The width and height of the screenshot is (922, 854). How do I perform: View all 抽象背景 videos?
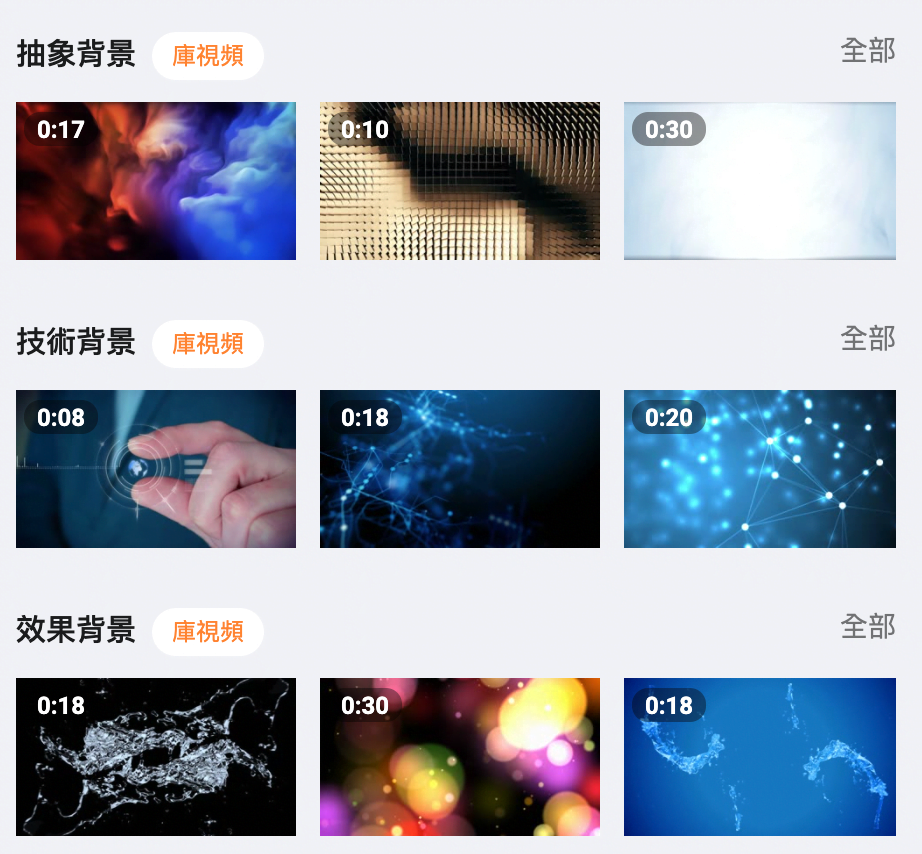(x=867, y=50)
